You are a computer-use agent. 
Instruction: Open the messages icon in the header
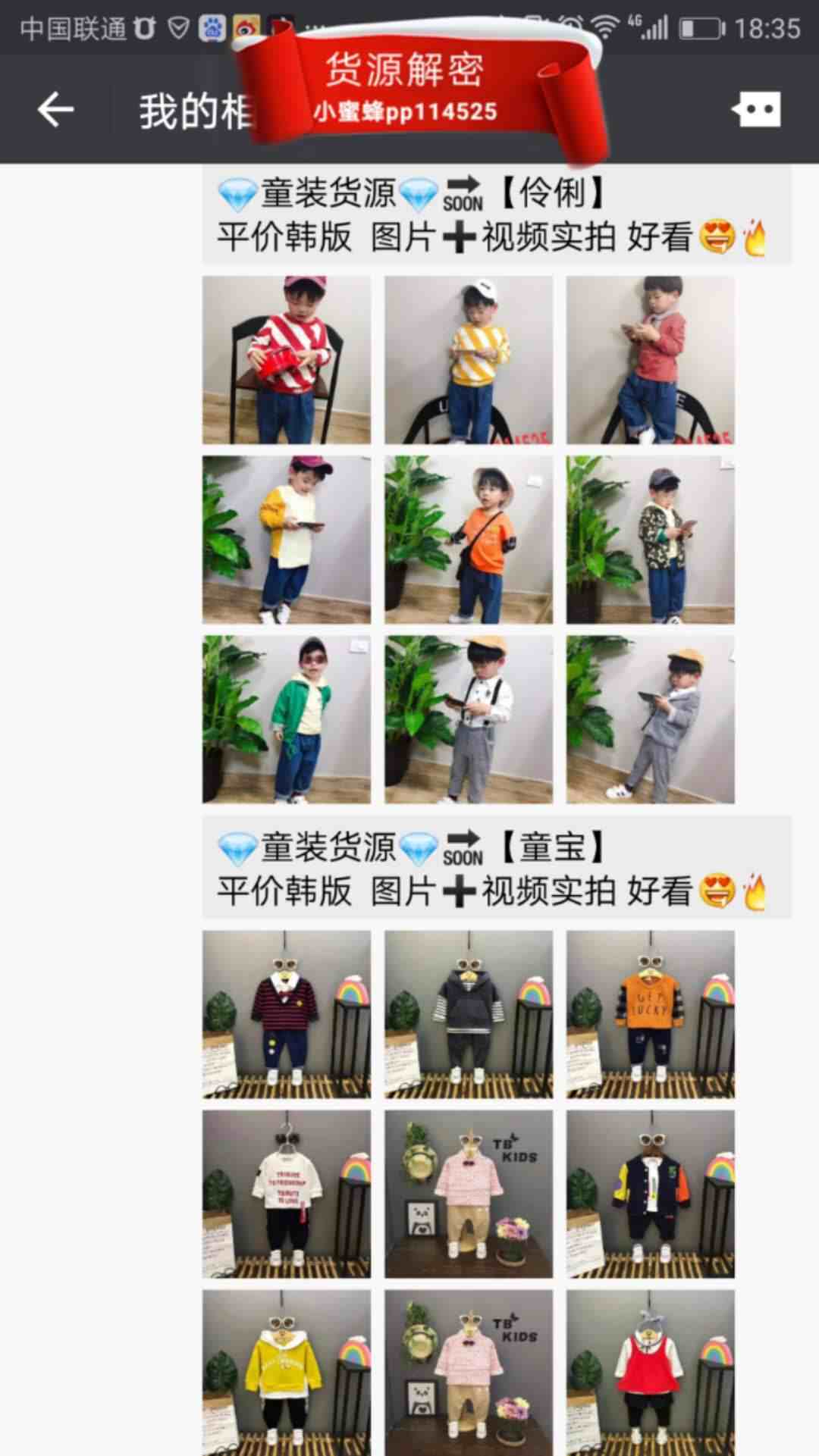coord(756,111)
